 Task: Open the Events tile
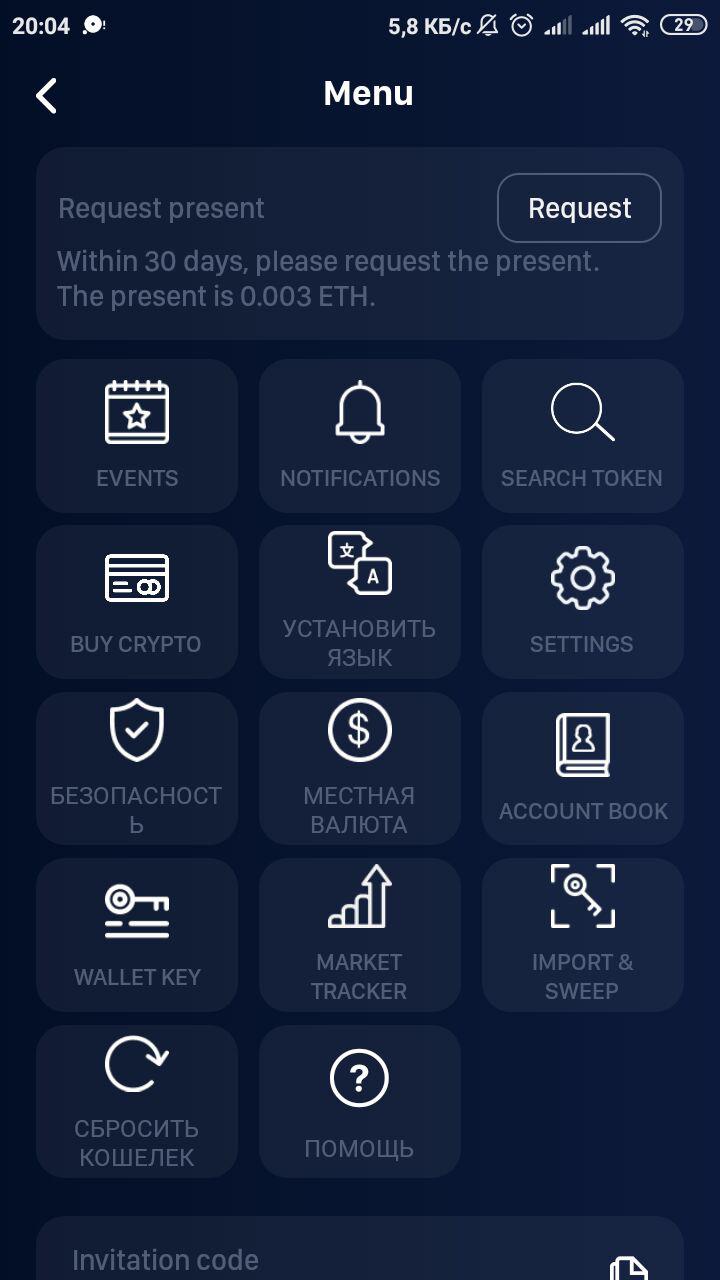pos(137,436)
